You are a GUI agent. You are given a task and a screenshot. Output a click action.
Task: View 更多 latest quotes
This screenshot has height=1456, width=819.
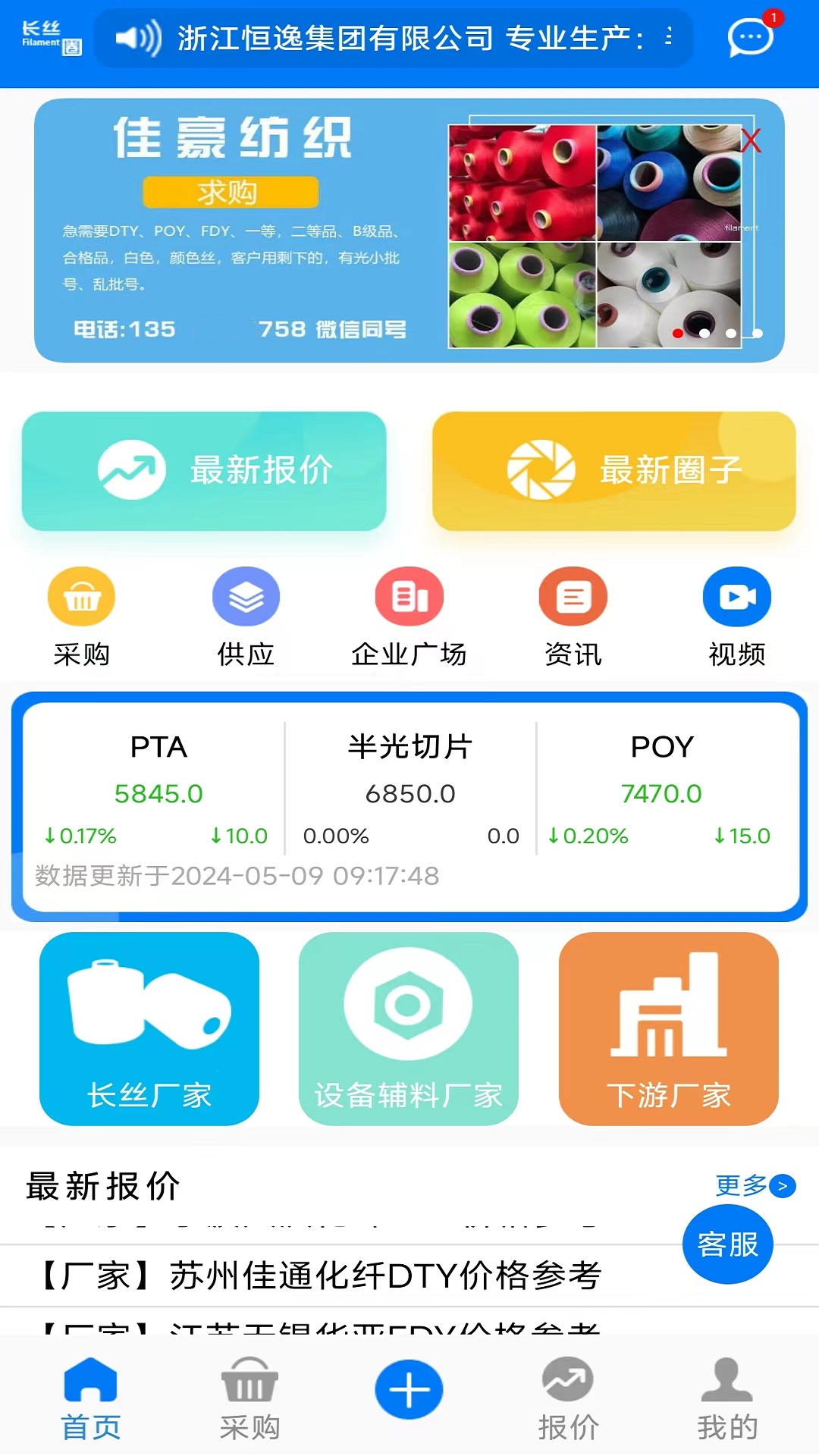click(x=755, y=1185)
